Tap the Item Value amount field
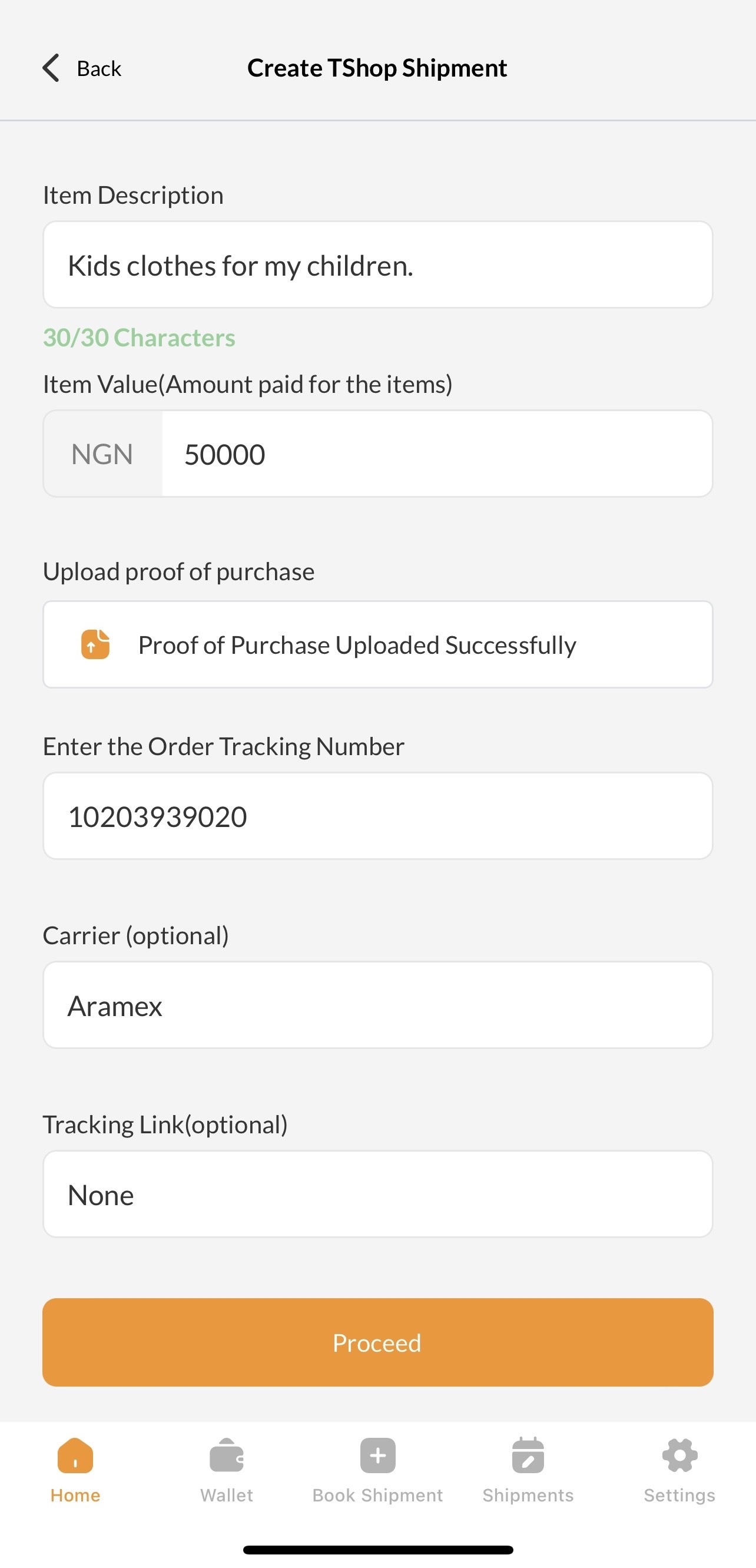 (436, 454)
